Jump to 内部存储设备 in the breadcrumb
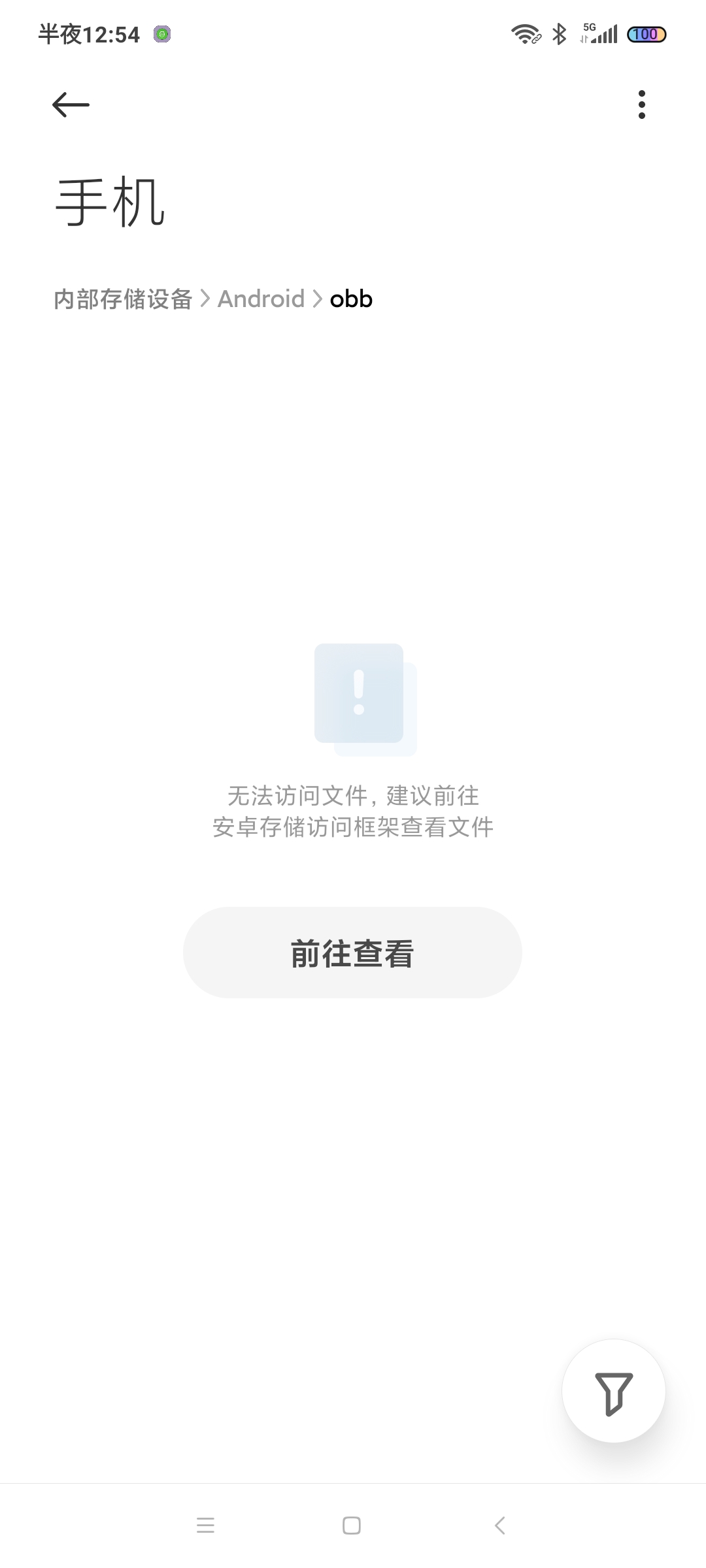 click(x=123, y=299)
